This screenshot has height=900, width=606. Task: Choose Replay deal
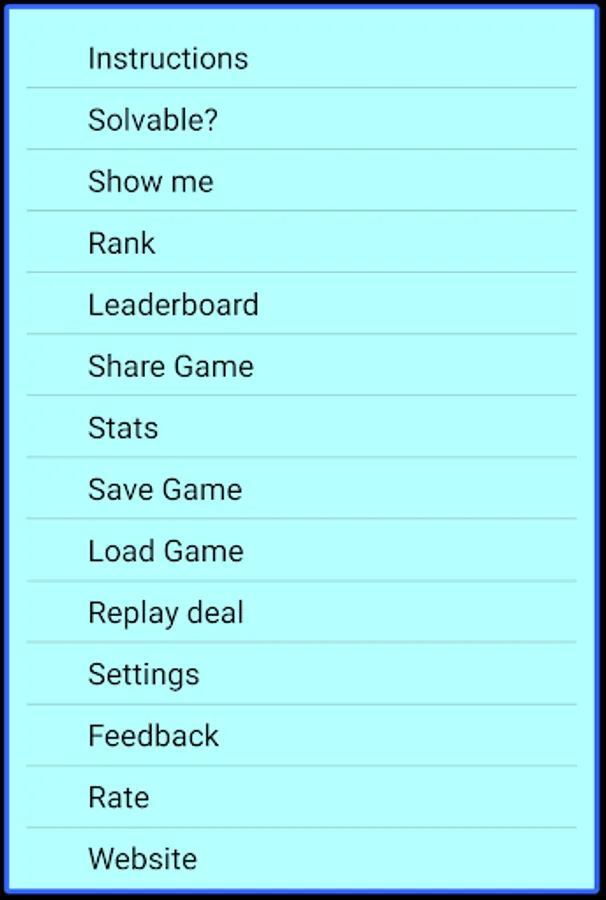coord(166,613)
